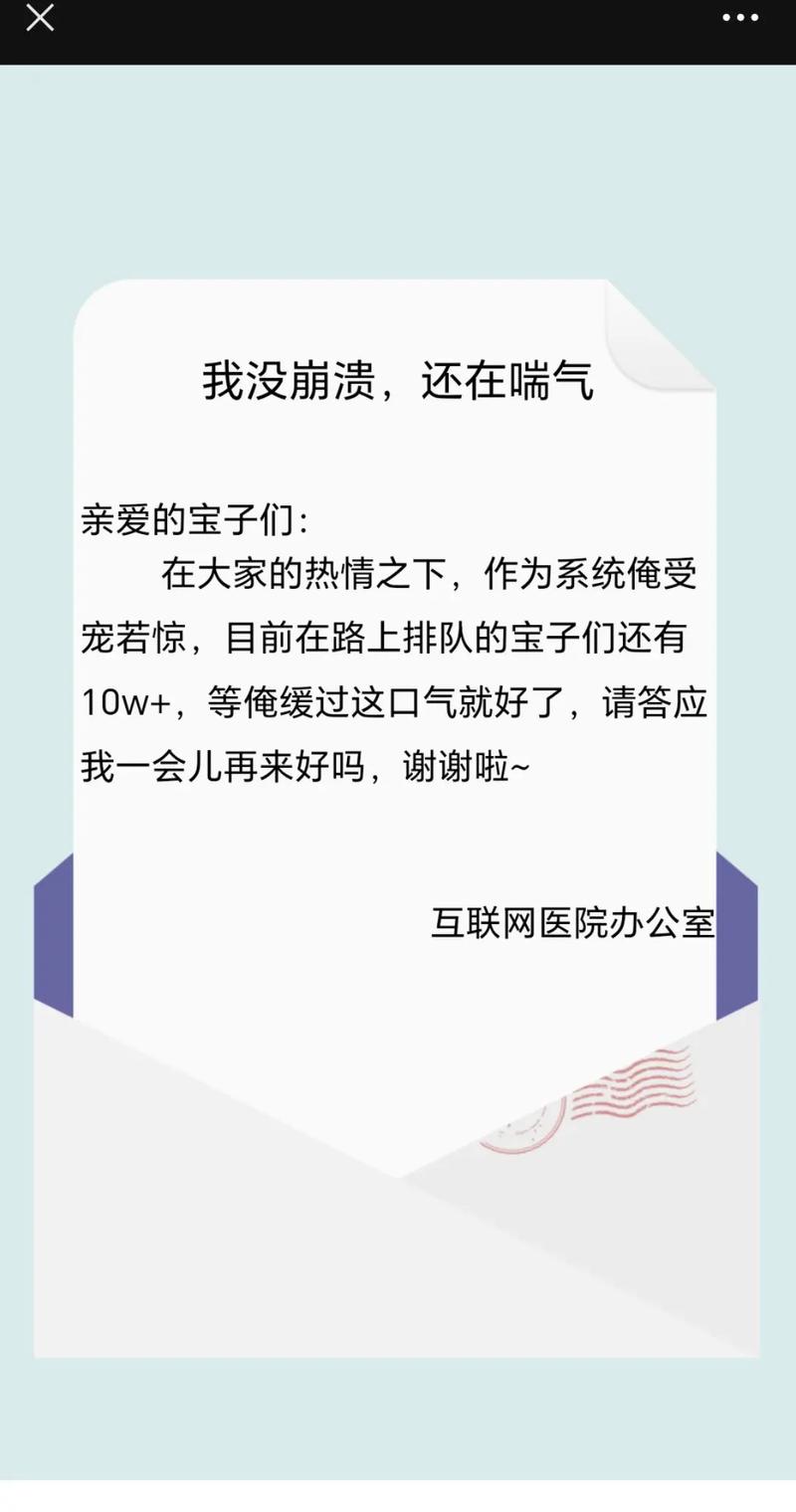Tap the text 10w+
This screenshot has width=796, height=1512.
click(117, 703)
